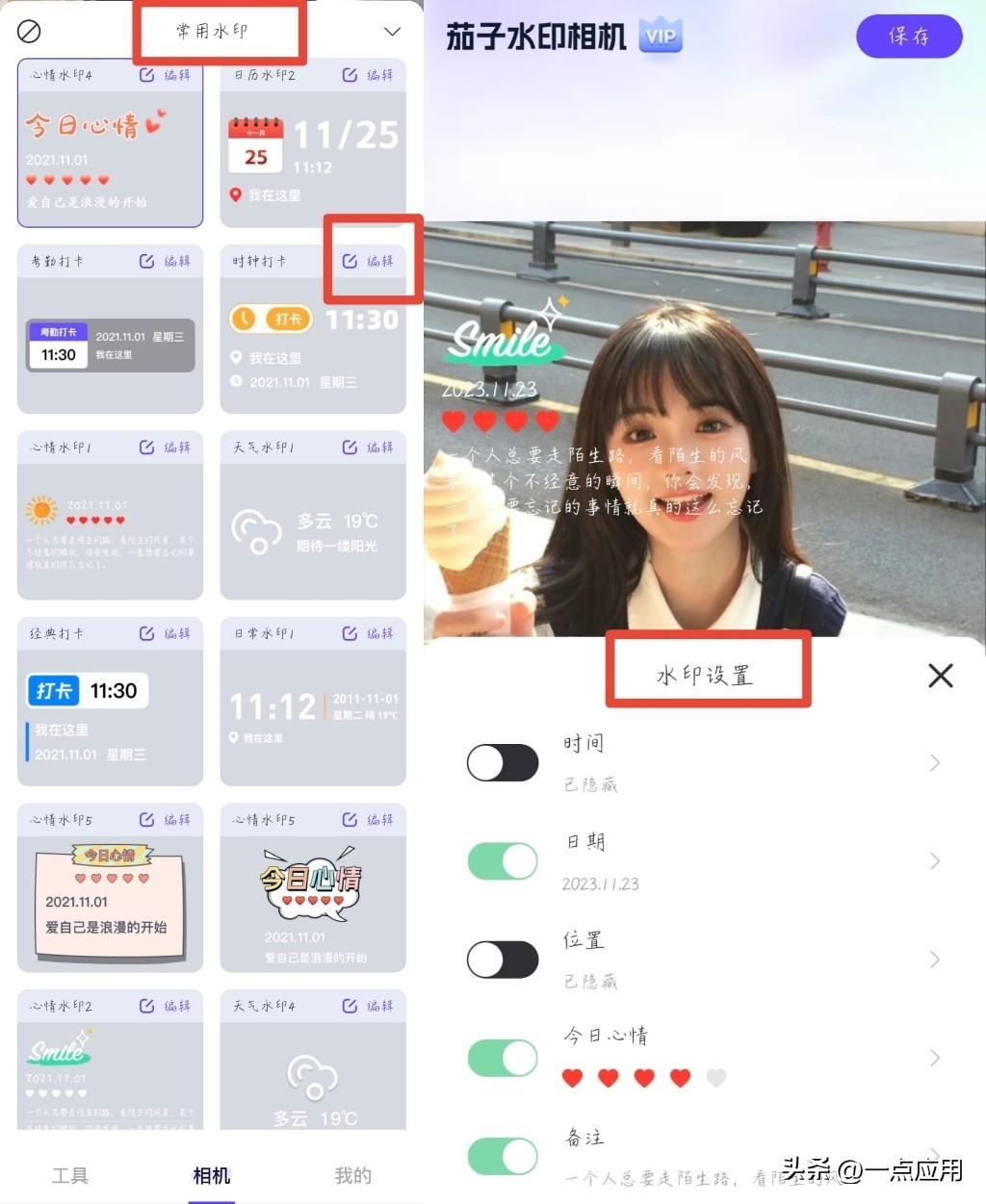Select the no-watermark circle icon
Viewport: 986px width, 1204px height.
(29, 32)
